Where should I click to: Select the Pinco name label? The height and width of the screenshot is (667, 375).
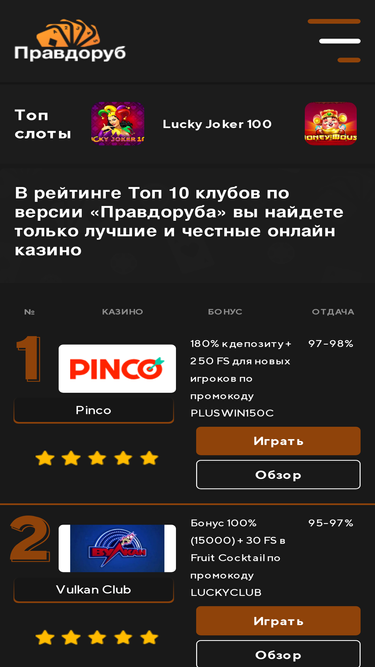pyautogui.click(x=94, y=410)
